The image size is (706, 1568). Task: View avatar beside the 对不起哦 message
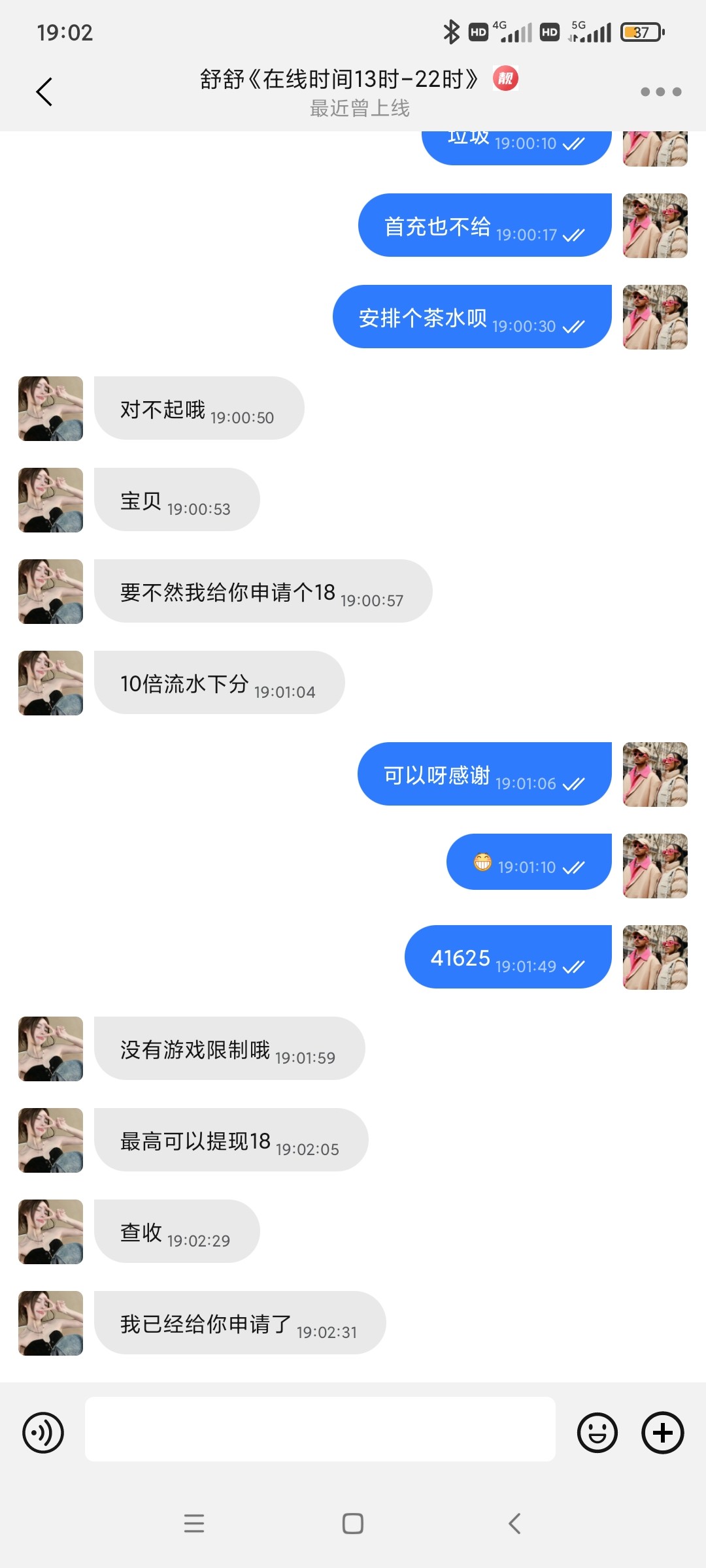51,408
